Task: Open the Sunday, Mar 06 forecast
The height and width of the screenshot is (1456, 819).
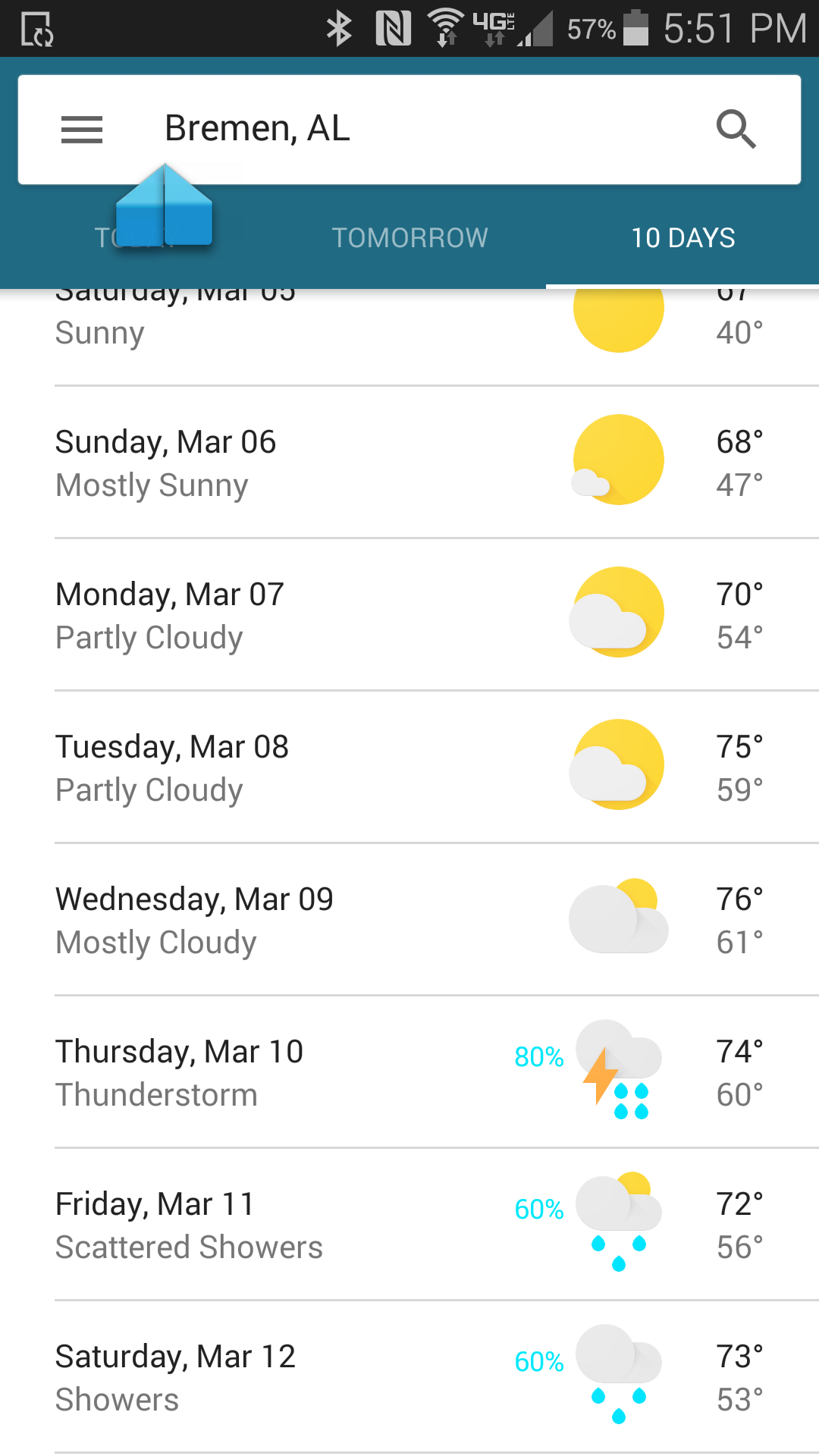Action: (409, 463)
